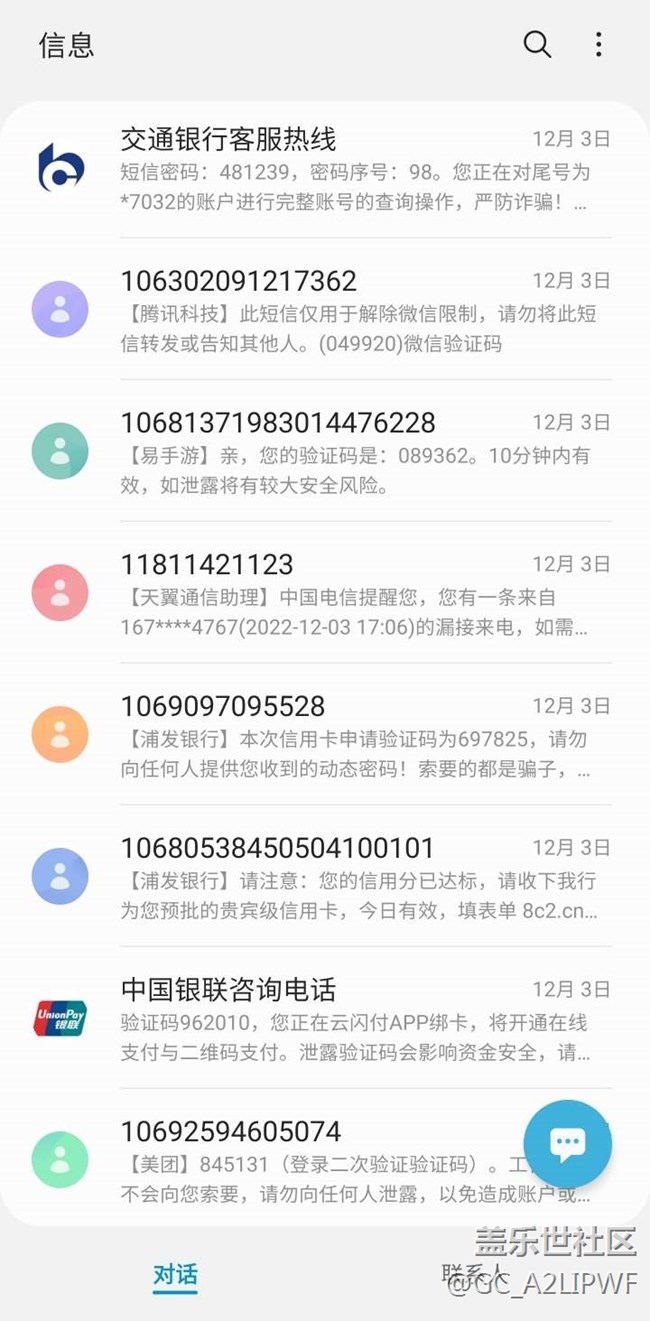Screen dimensions: 650x1321
Task: Switch to the 对话 tab
Action: coord(175,1276)
